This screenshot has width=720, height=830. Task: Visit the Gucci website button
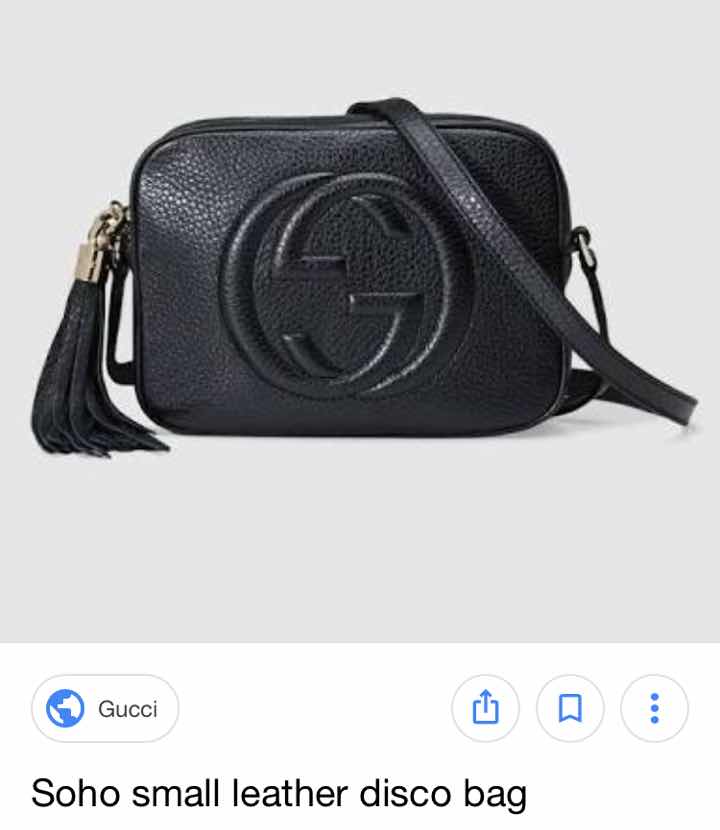click(x=105, y=708)
